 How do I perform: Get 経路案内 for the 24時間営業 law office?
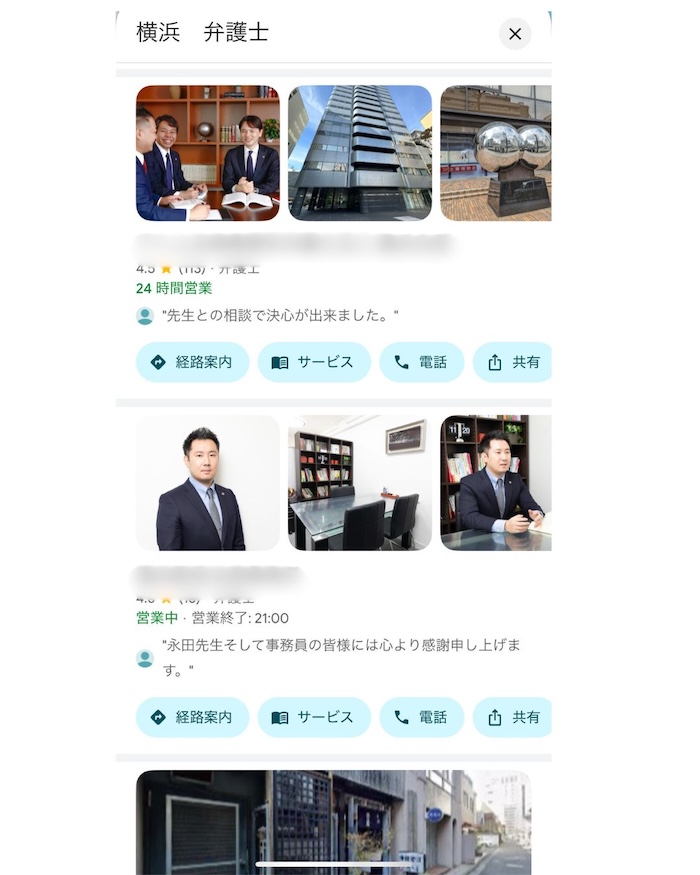(192, 362)
